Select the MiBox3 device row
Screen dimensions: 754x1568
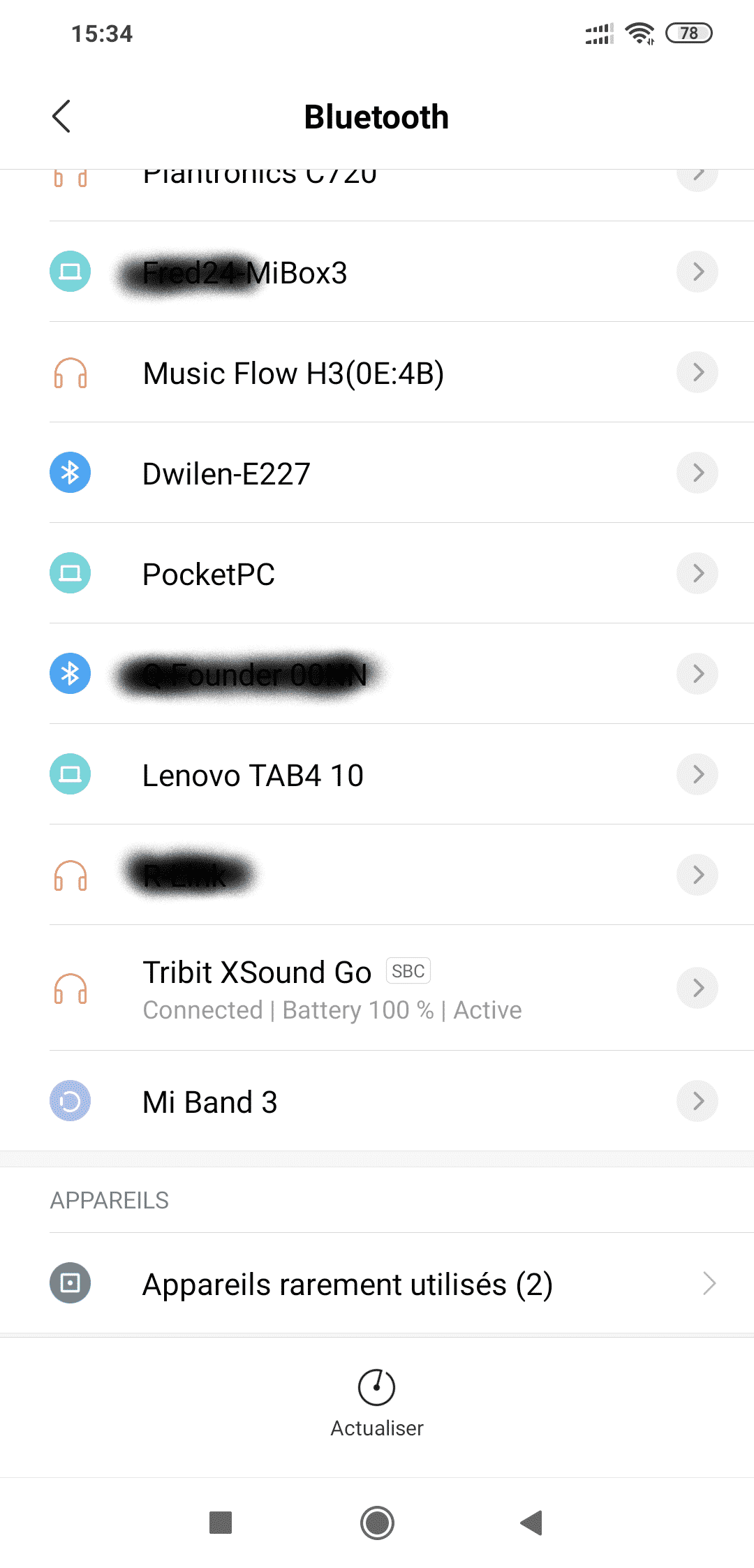[x=377, y=272]
